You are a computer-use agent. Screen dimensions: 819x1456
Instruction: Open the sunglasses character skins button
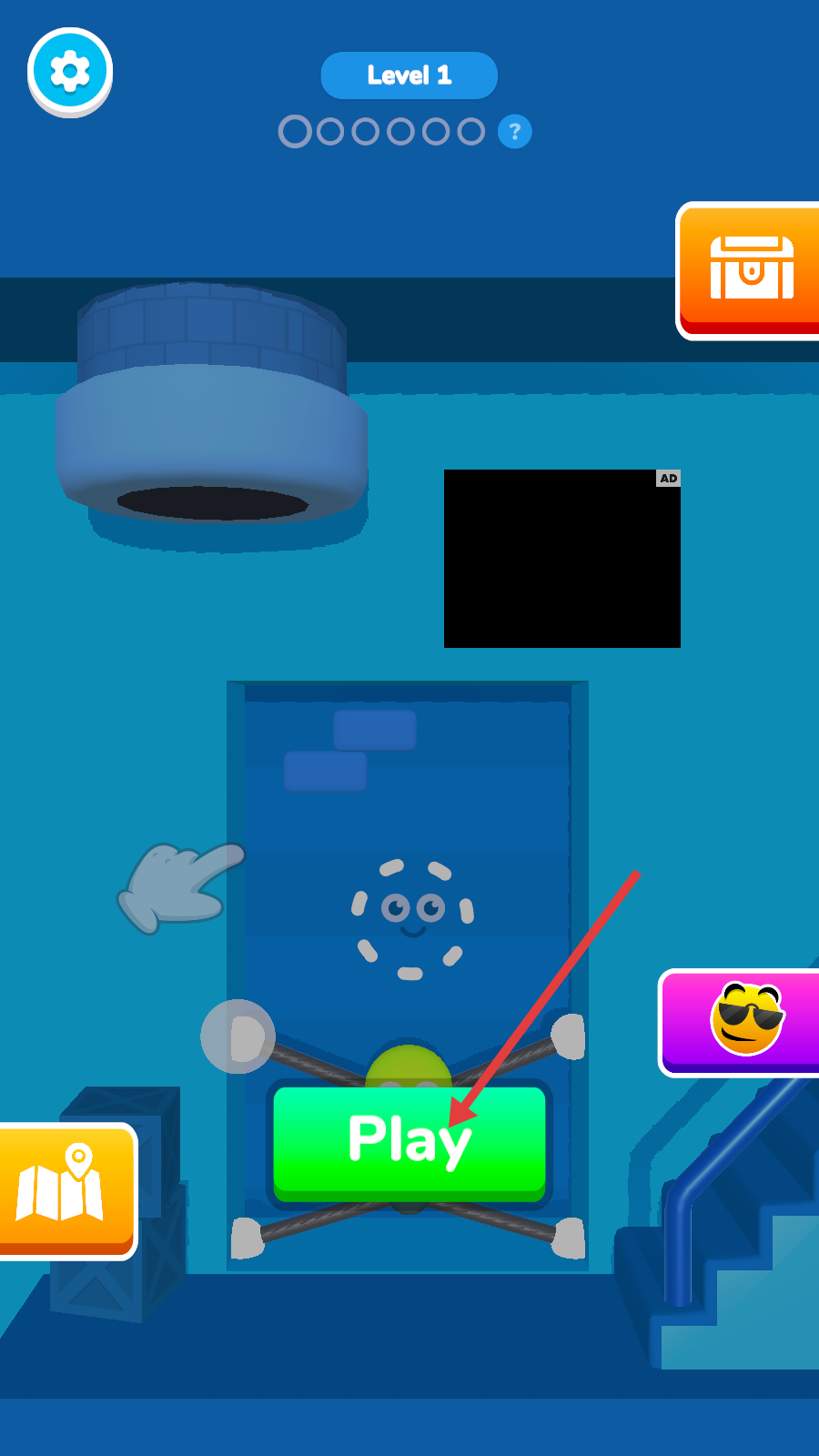(x=742, y=1021)
